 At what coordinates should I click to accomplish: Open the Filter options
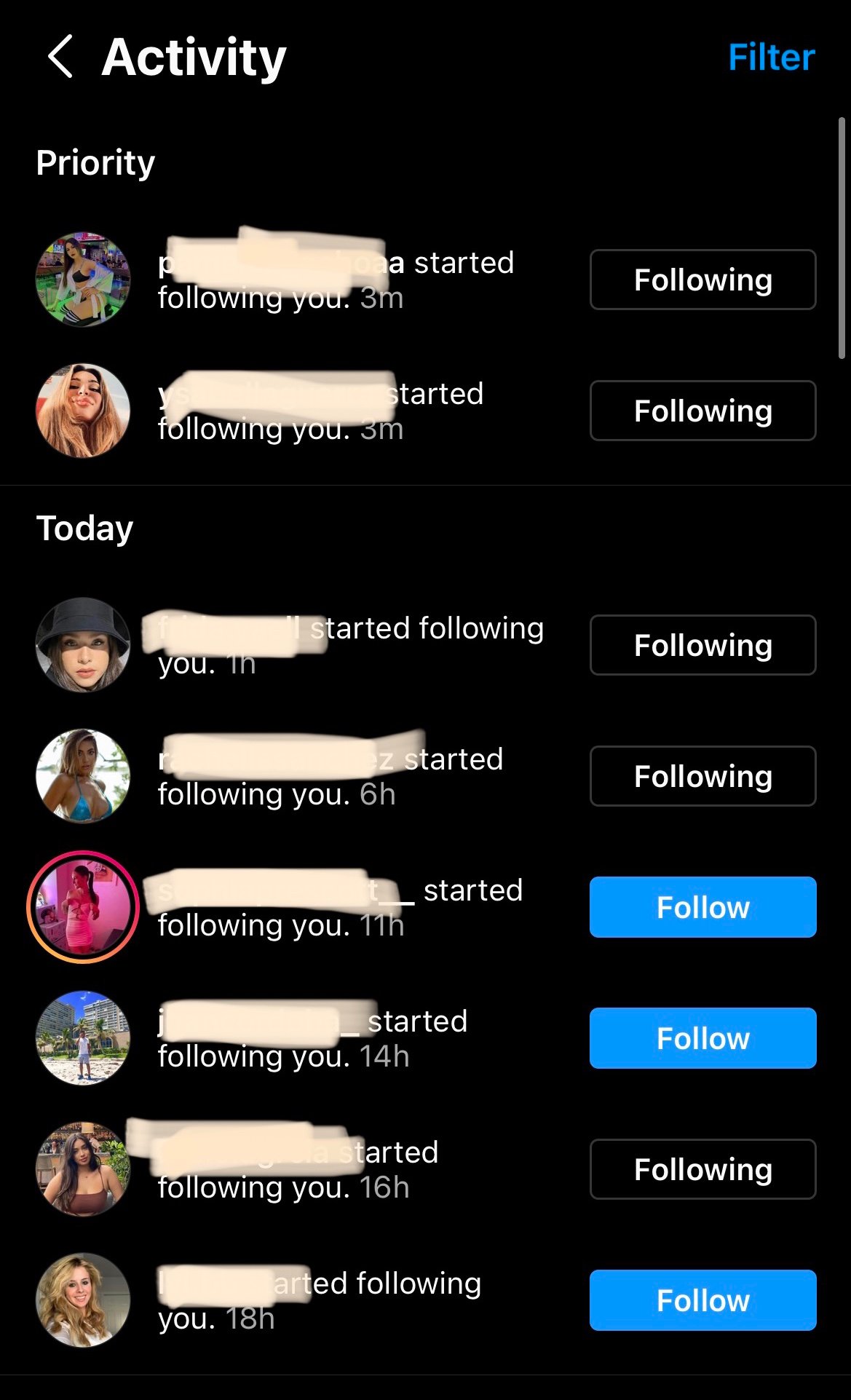[771, 58]
